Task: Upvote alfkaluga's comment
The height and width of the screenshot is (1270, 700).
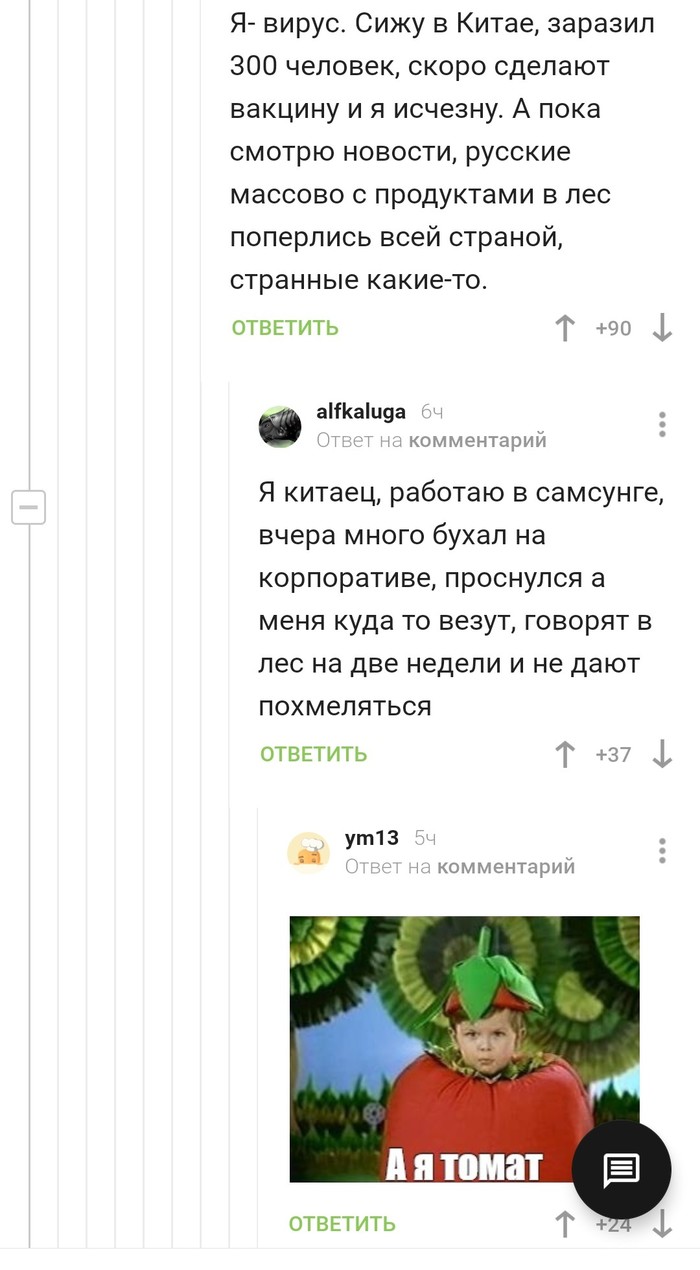Action: pos(565,754)
